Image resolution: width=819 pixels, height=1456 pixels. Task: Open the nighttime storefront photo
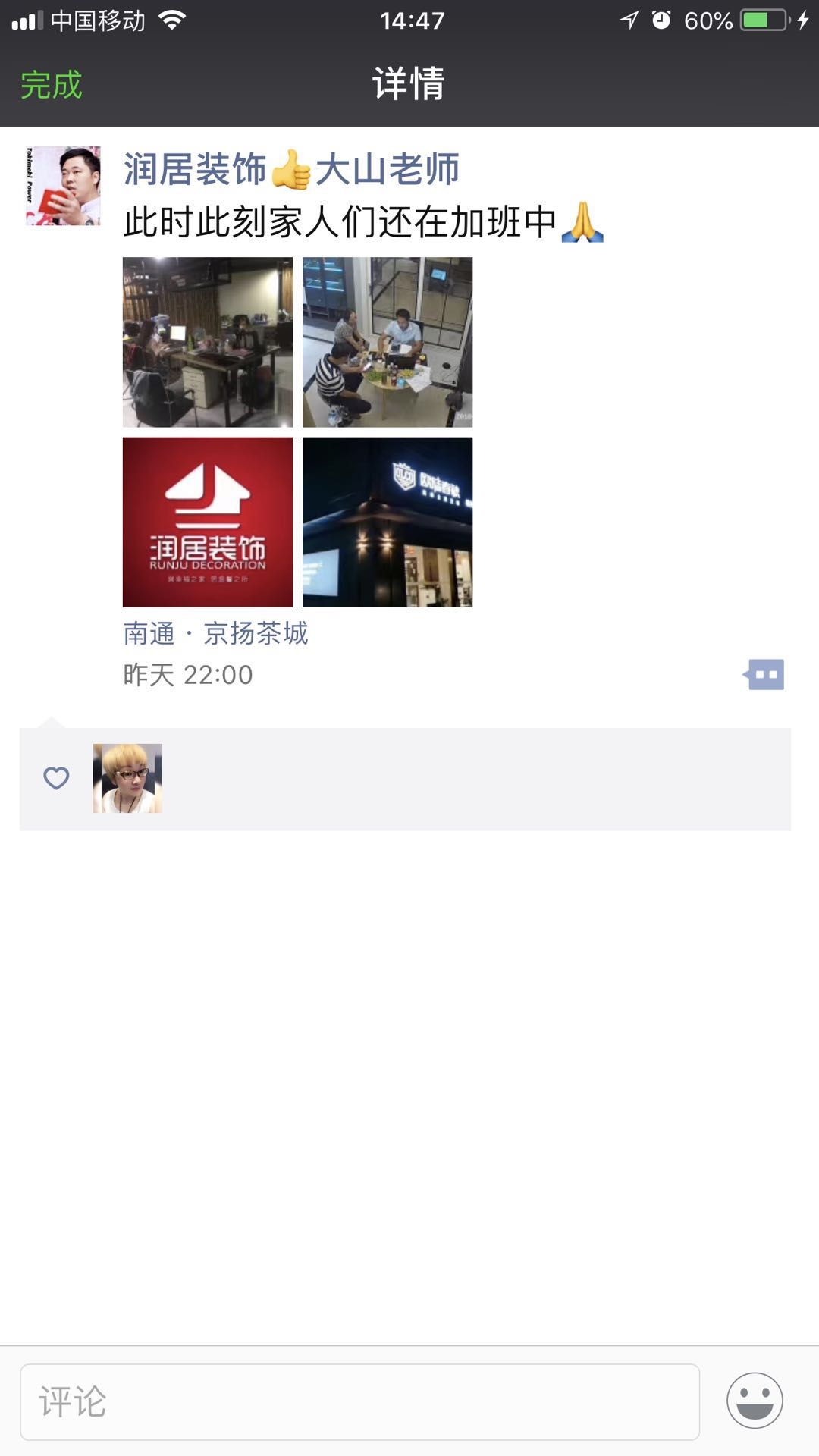(388, 522)
